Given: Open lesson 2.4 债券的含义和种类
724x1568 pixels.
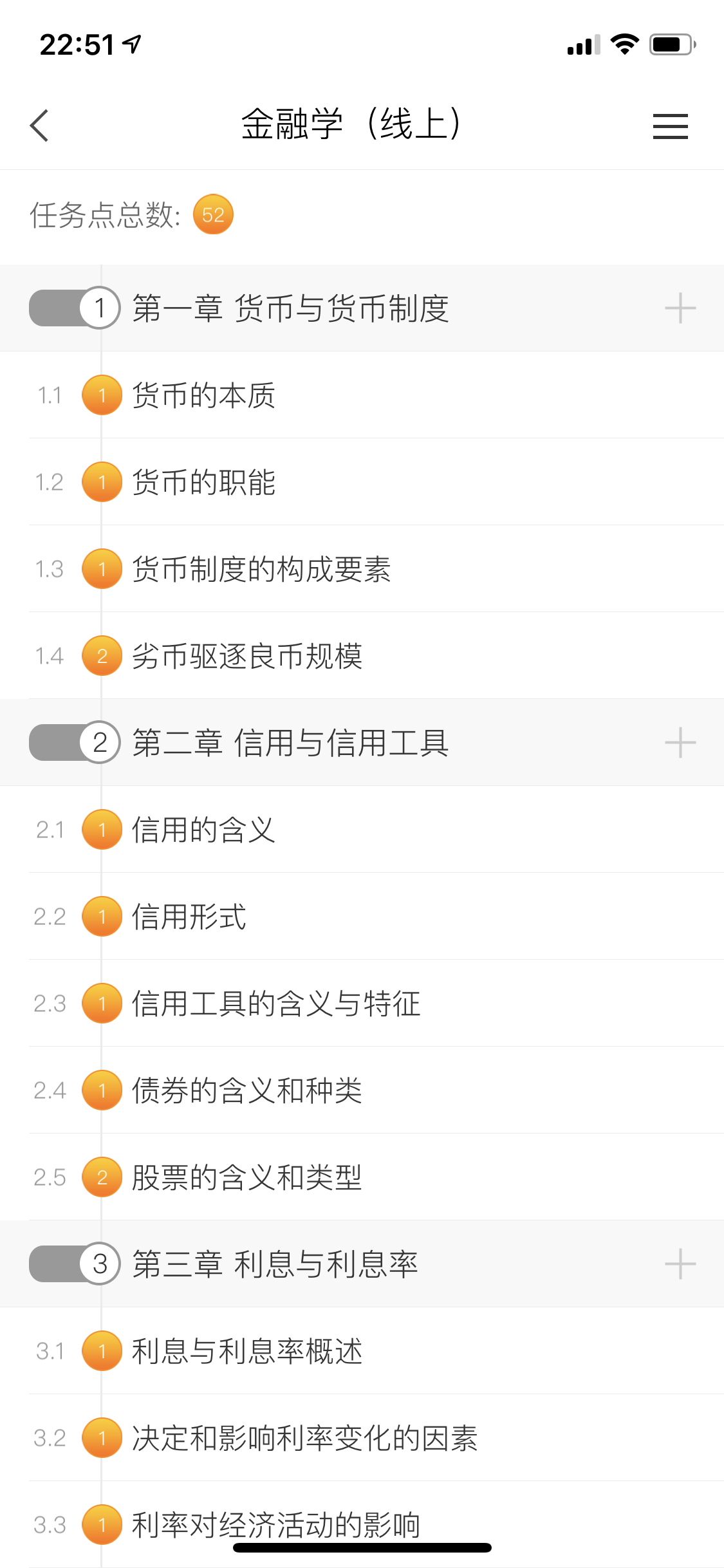Looking at the screenshot, I should (x=246, y=1090).
